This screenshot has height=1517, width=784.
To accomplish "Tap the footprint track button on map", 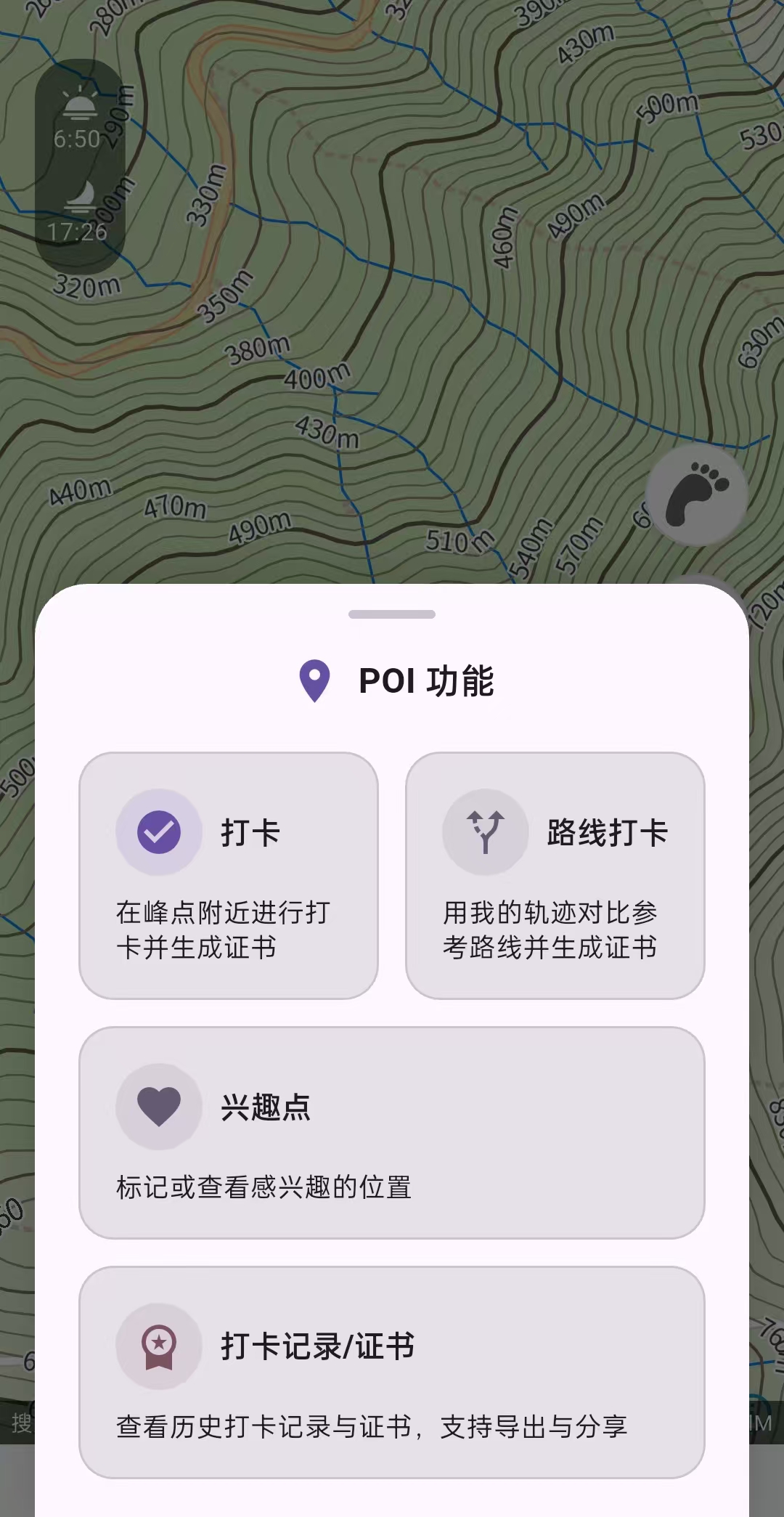I will click(x=697, y=496).
